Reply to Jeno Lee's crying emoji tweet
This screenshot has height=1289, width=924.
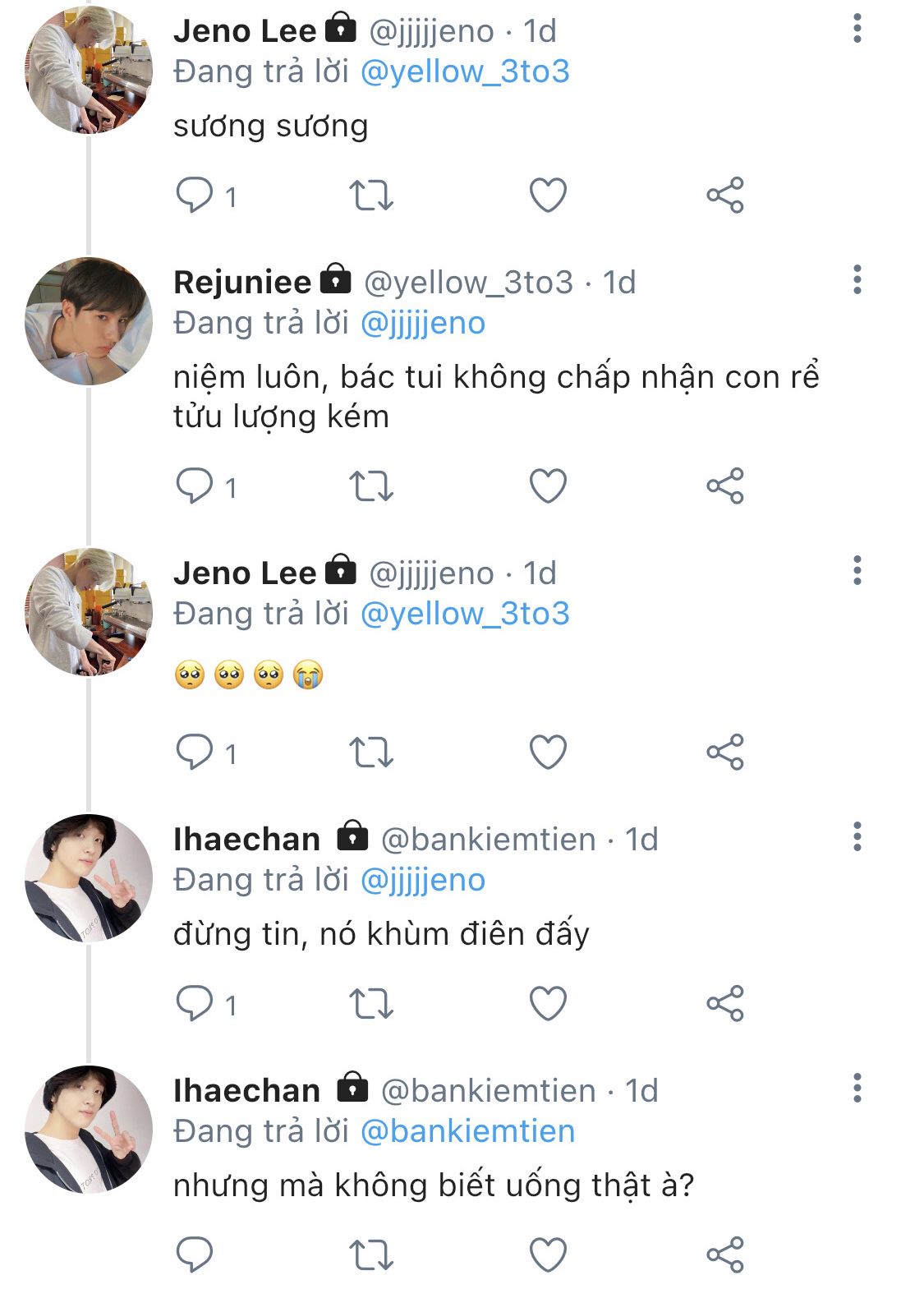point(195,753)
